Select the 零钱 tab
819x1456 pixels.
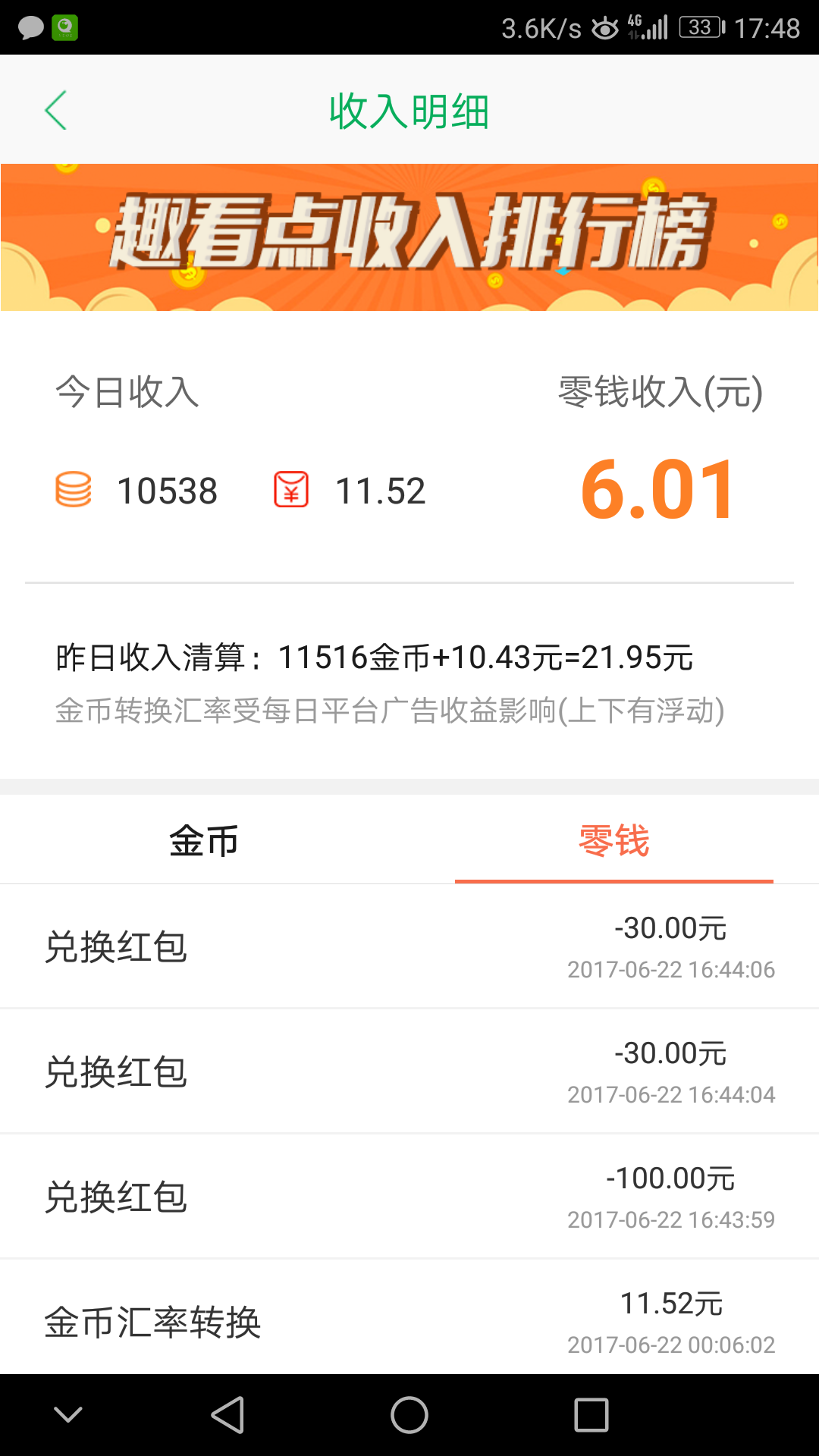pyautogui.click(x=613, y=840)
